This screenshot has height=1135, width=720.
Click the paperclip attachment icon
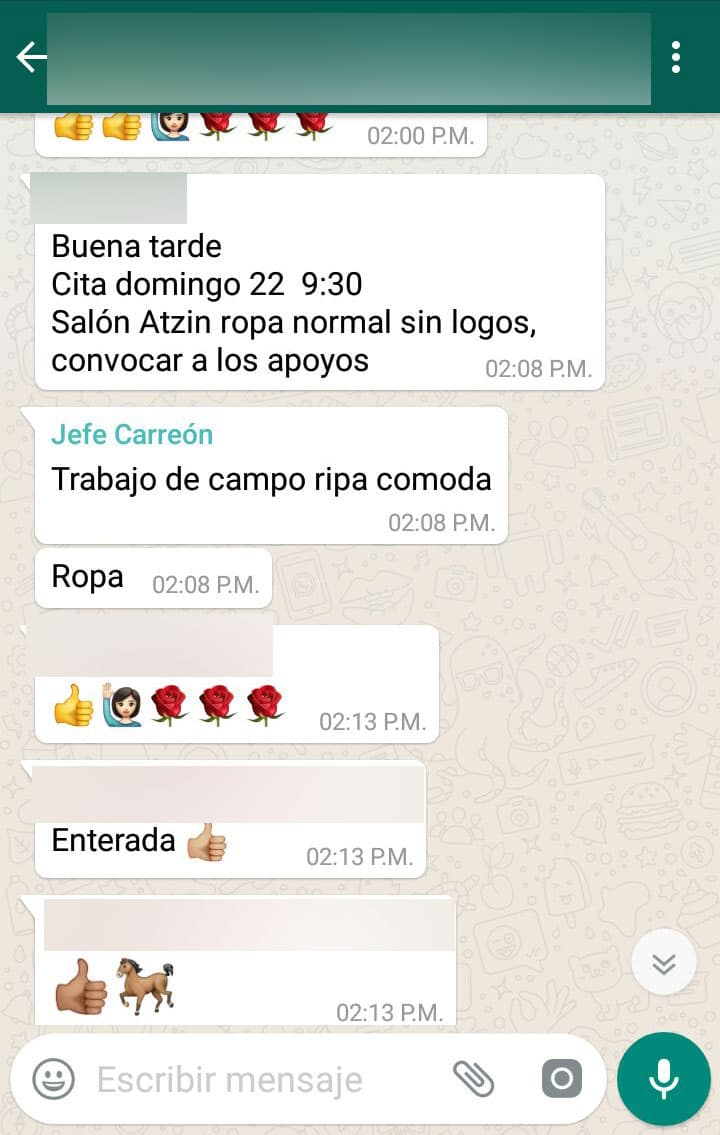coord(477,1078)
